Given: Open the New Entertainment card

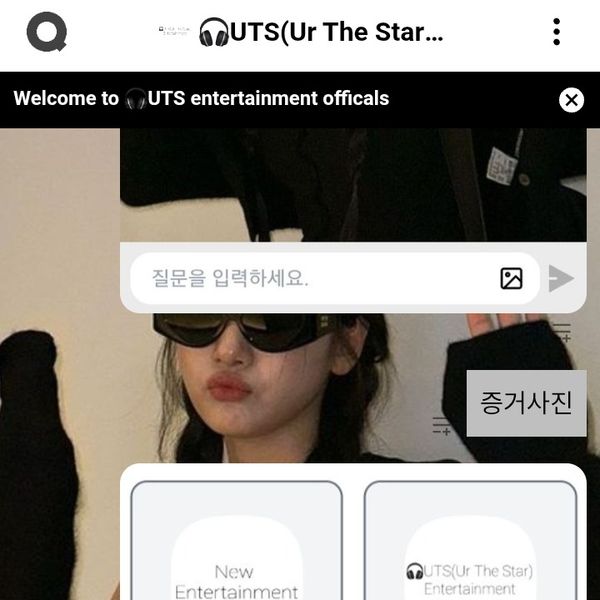Looking at the screenshot, I should (236, 545).
